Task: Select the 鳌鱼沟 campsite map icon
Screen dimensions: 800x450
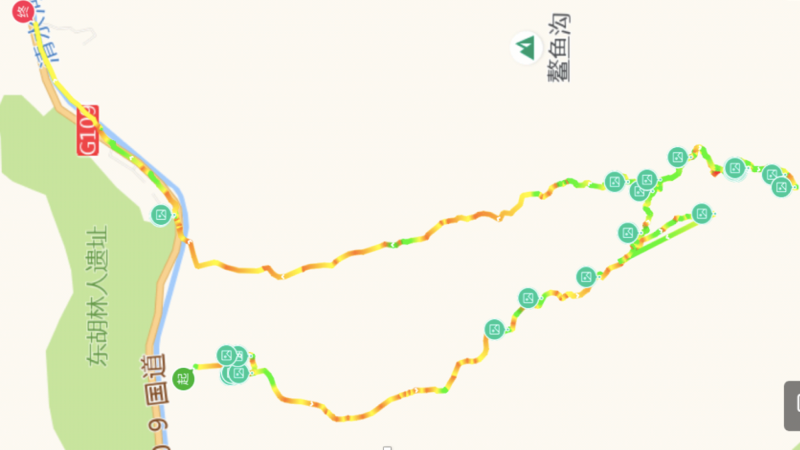Action: (x=525, y=46)
